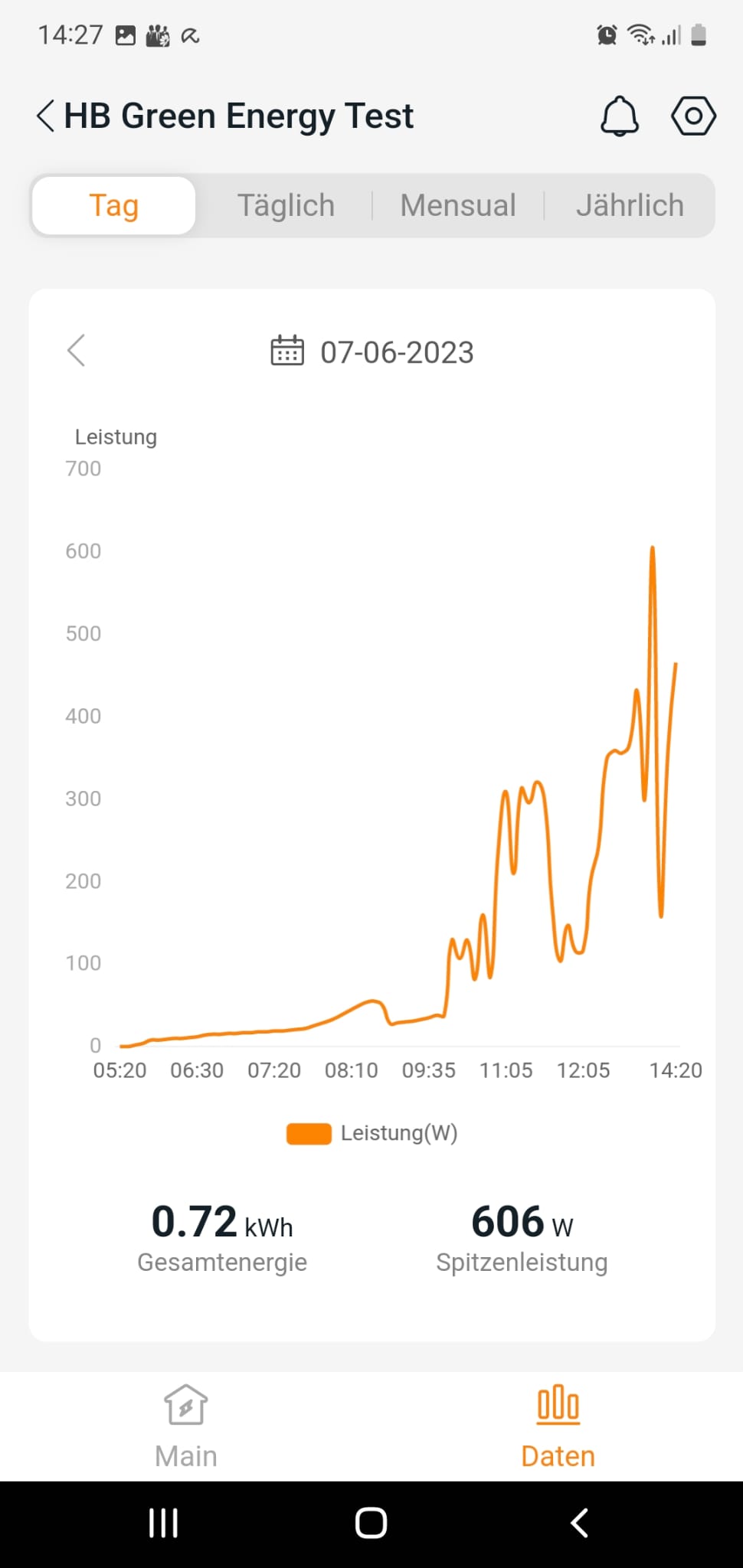Switch to the Mensual tab
Viewport: 743px width, 1568px height.
point(458,206)
